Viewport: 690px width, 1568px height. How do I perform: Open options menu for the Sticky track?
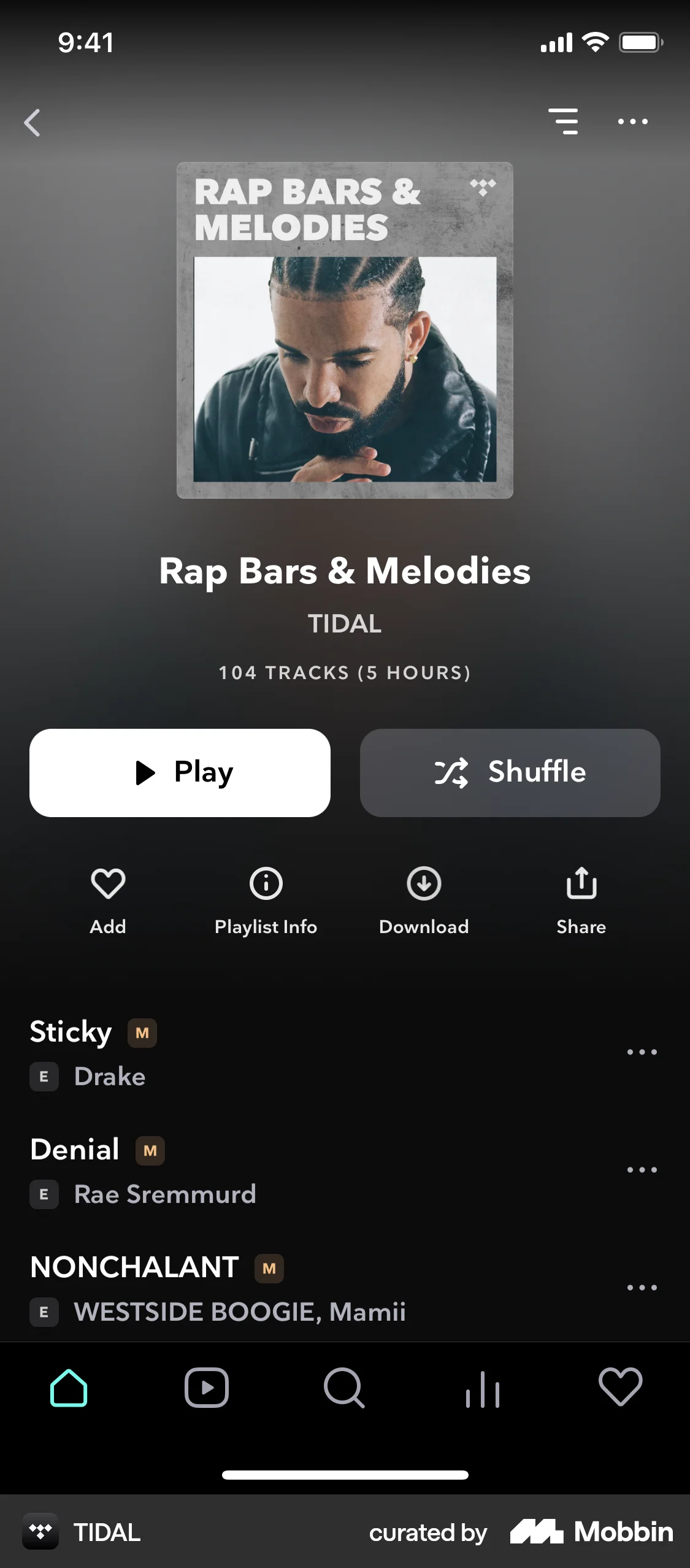(x=642, y=1051)
